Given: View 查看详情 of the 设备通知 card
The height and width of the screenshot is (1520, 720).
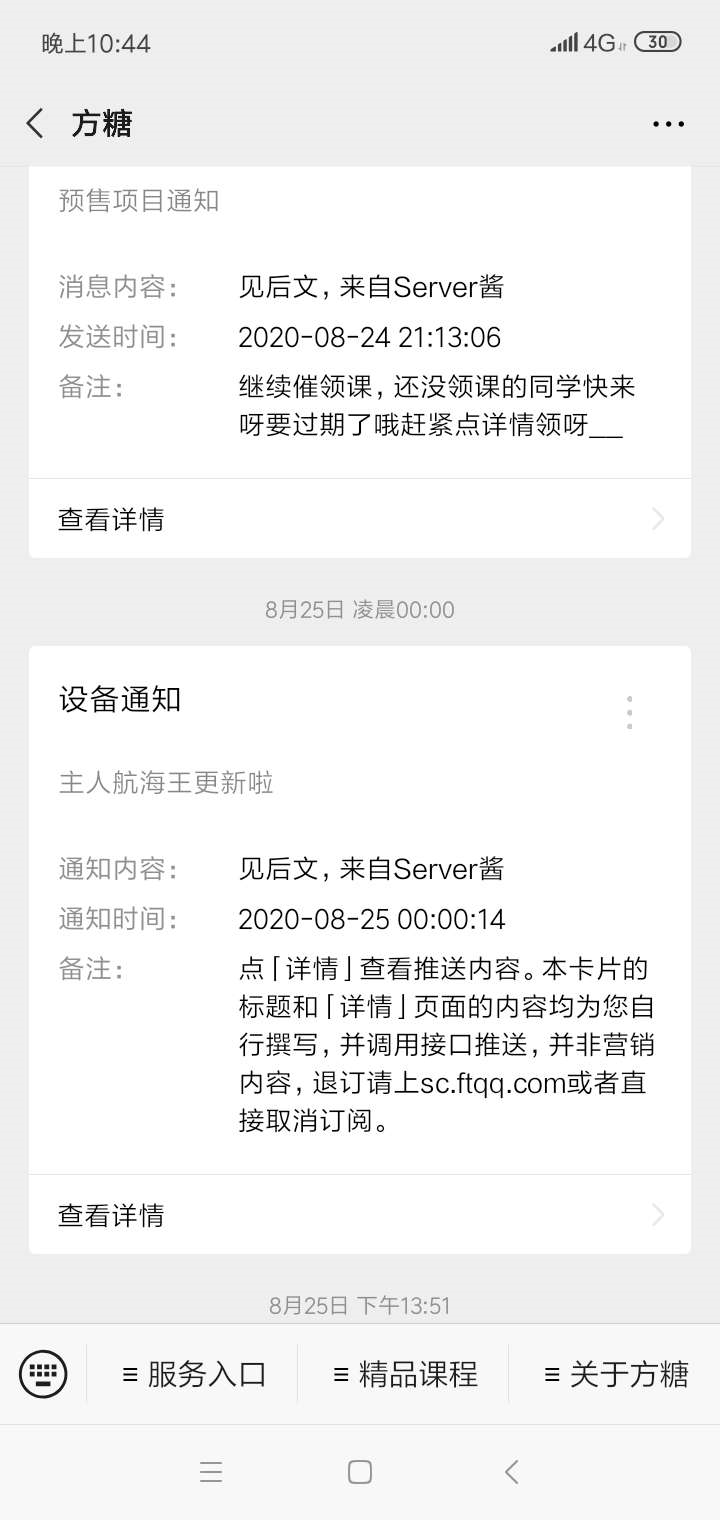Looking at the screenshot, I should 360,1215.
